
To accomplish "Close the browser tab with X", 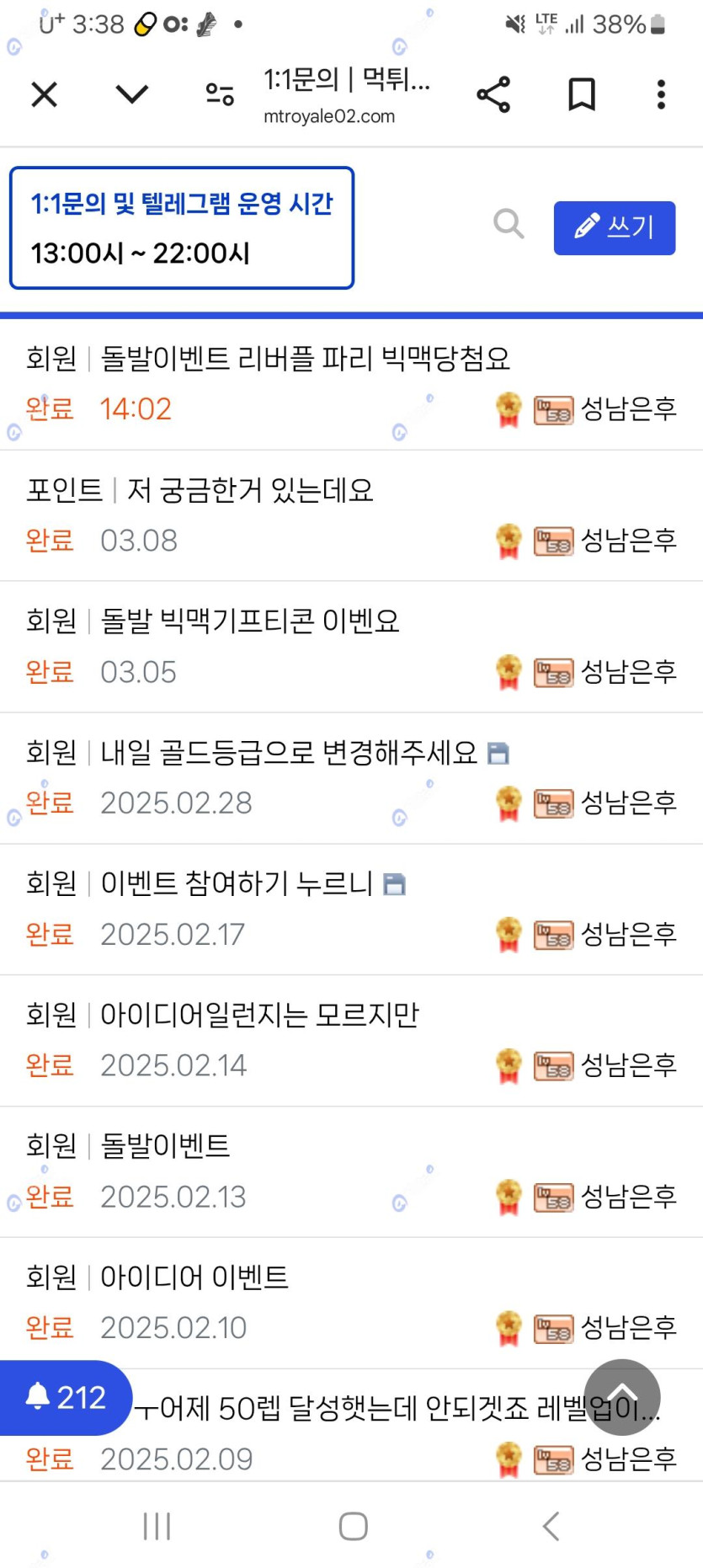I will point(44,94).
